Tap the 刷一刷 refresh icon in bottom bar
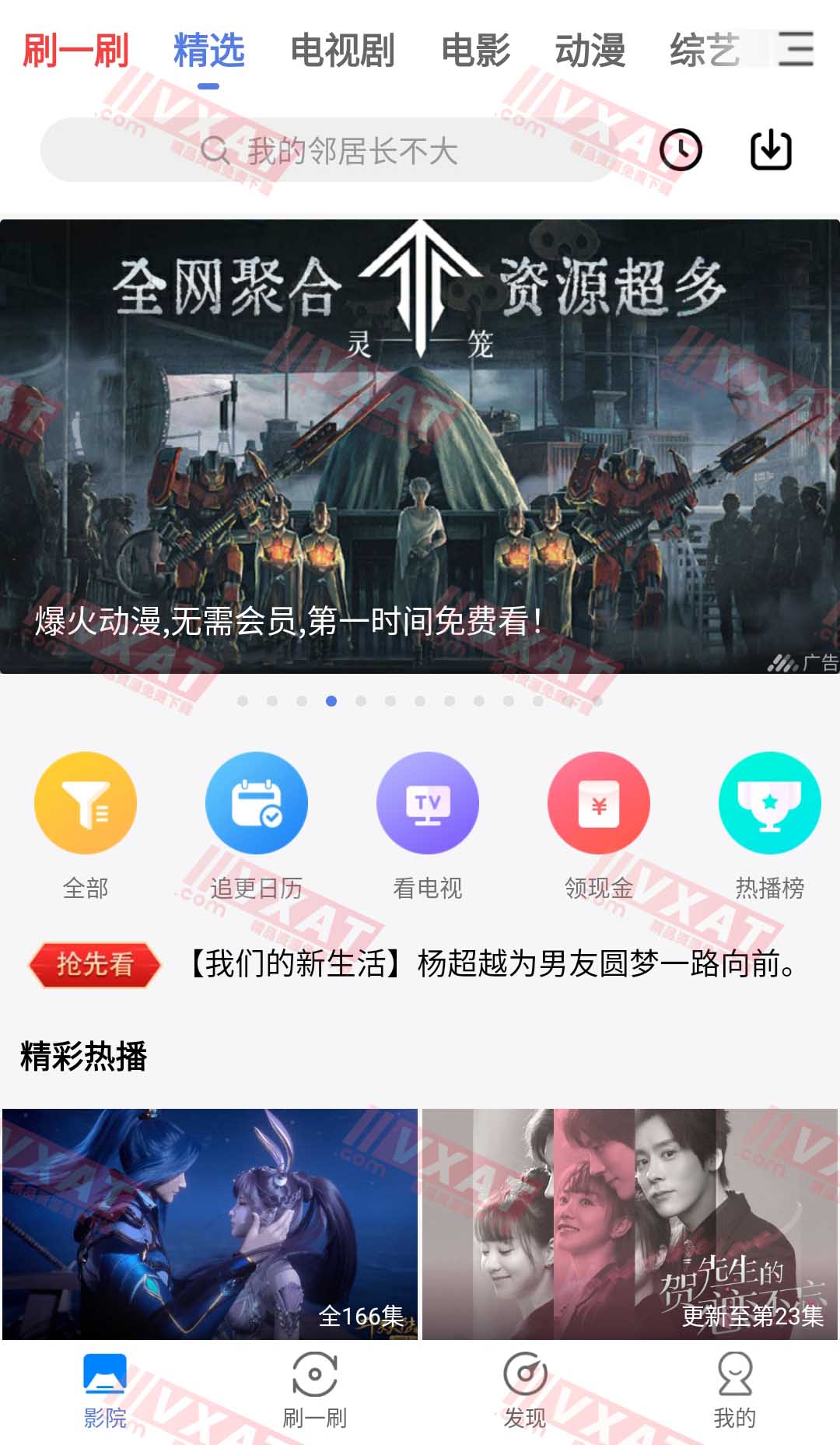 [315, 1374]
